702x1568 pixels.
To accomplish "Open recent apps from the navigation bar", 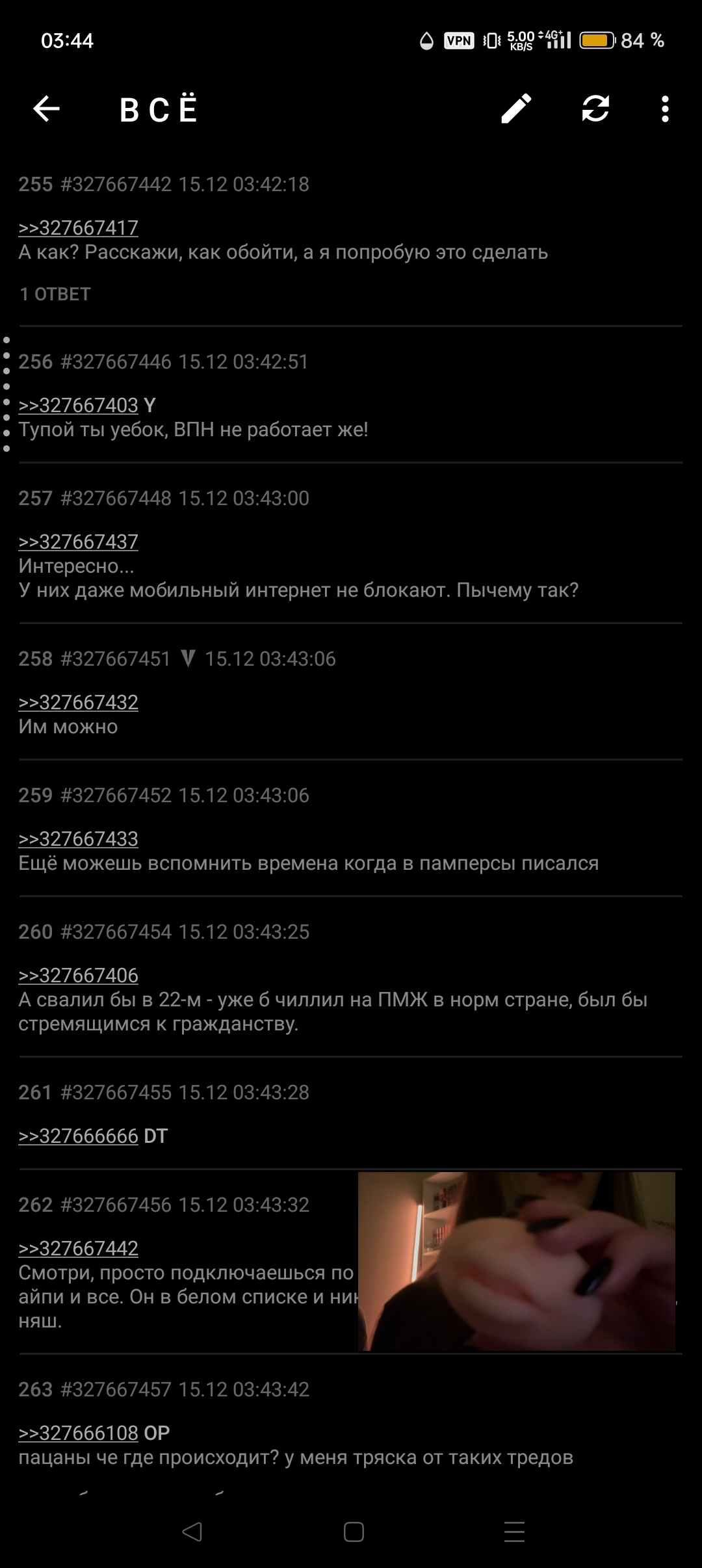I will (x=514, y=1532).
